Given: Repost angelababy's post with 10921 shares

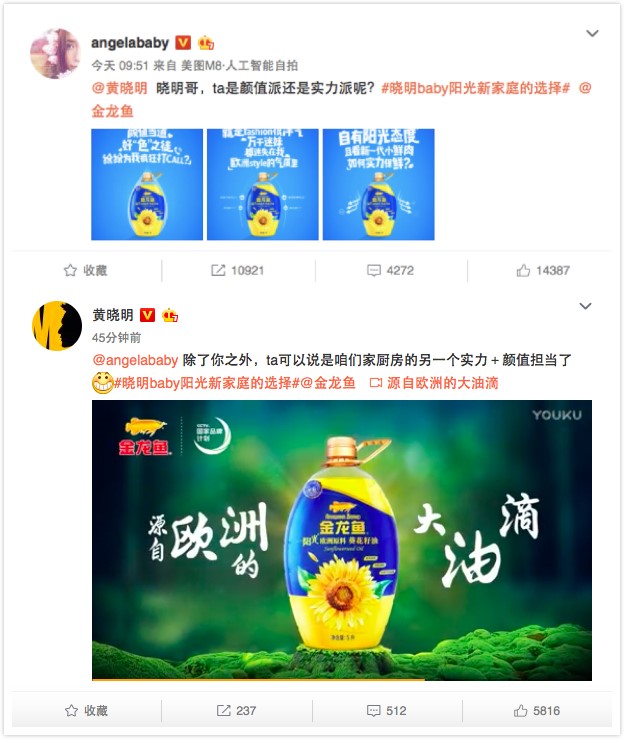Looking at the screenshot, I should tap(237, 270).
